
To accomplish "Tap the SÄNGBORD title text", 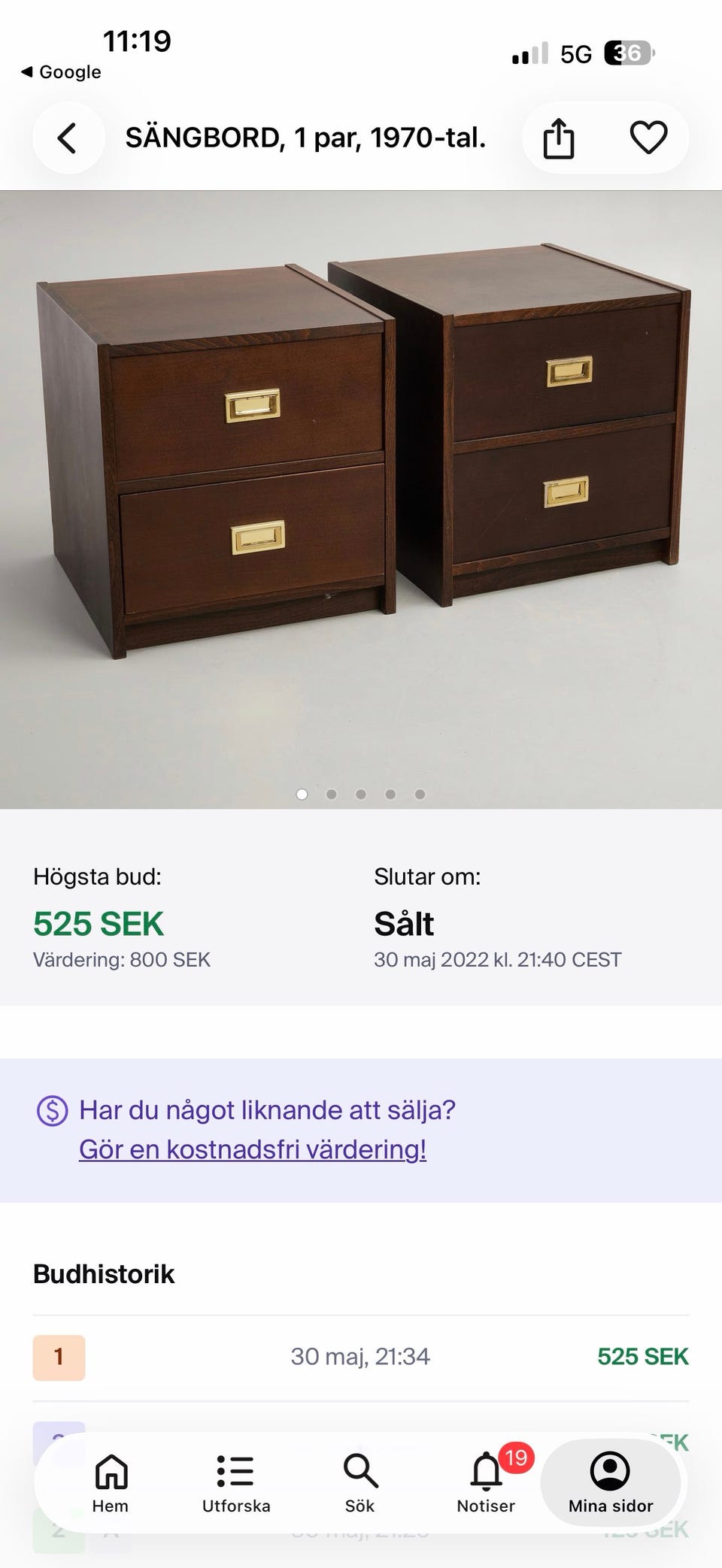I will click(307, 138).
